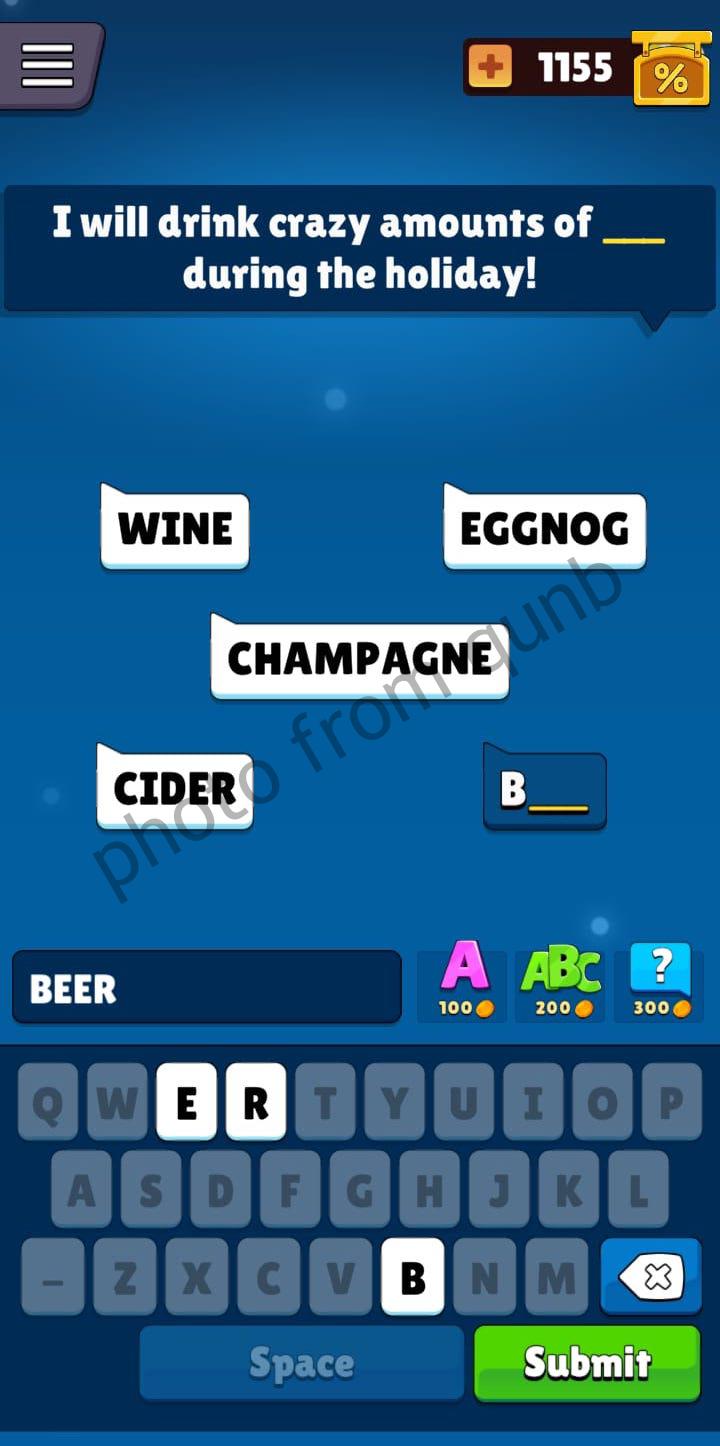Type the letter R key
The width and height of the screenshot is (720, 1446).
click(x=255, y=1102)
